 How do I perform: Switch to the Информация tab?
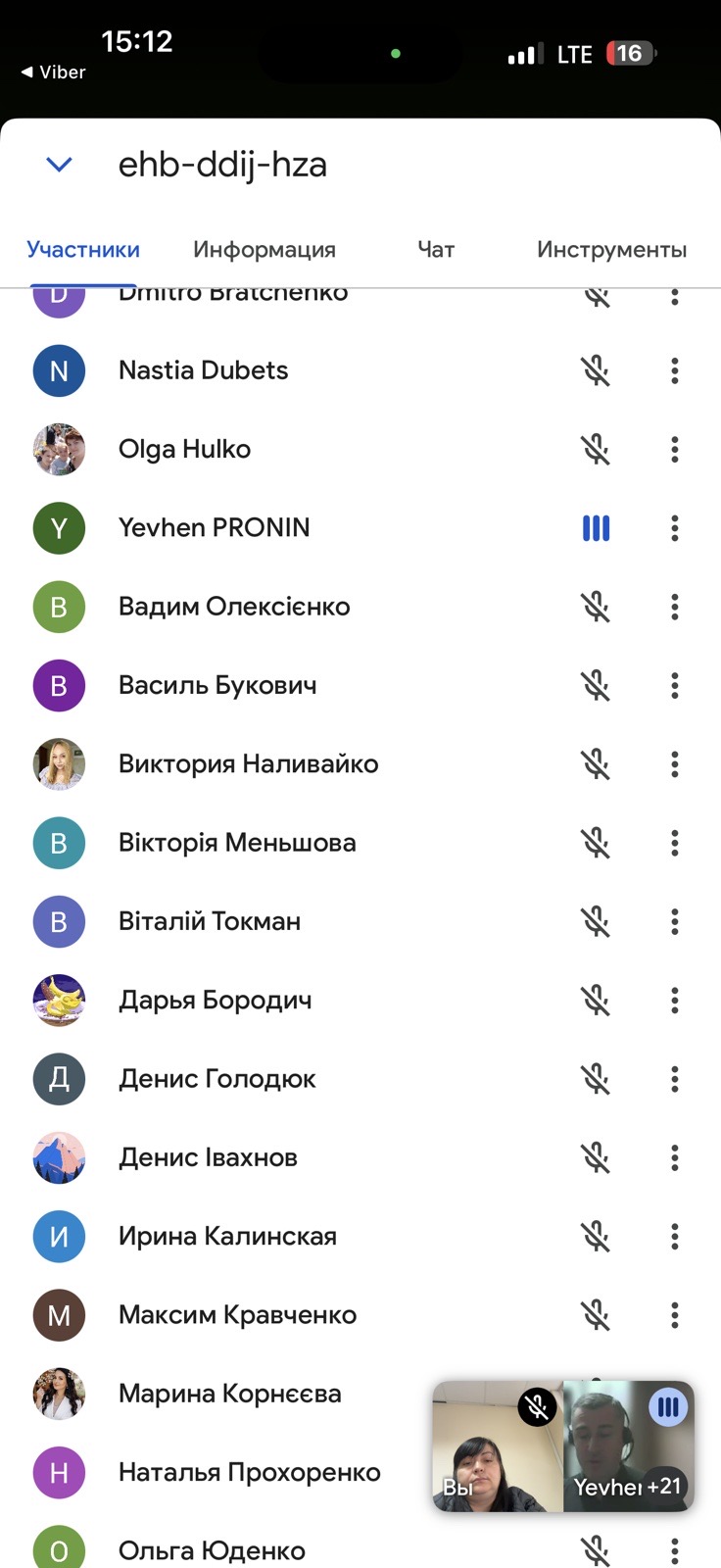click(x=264, y=250)
